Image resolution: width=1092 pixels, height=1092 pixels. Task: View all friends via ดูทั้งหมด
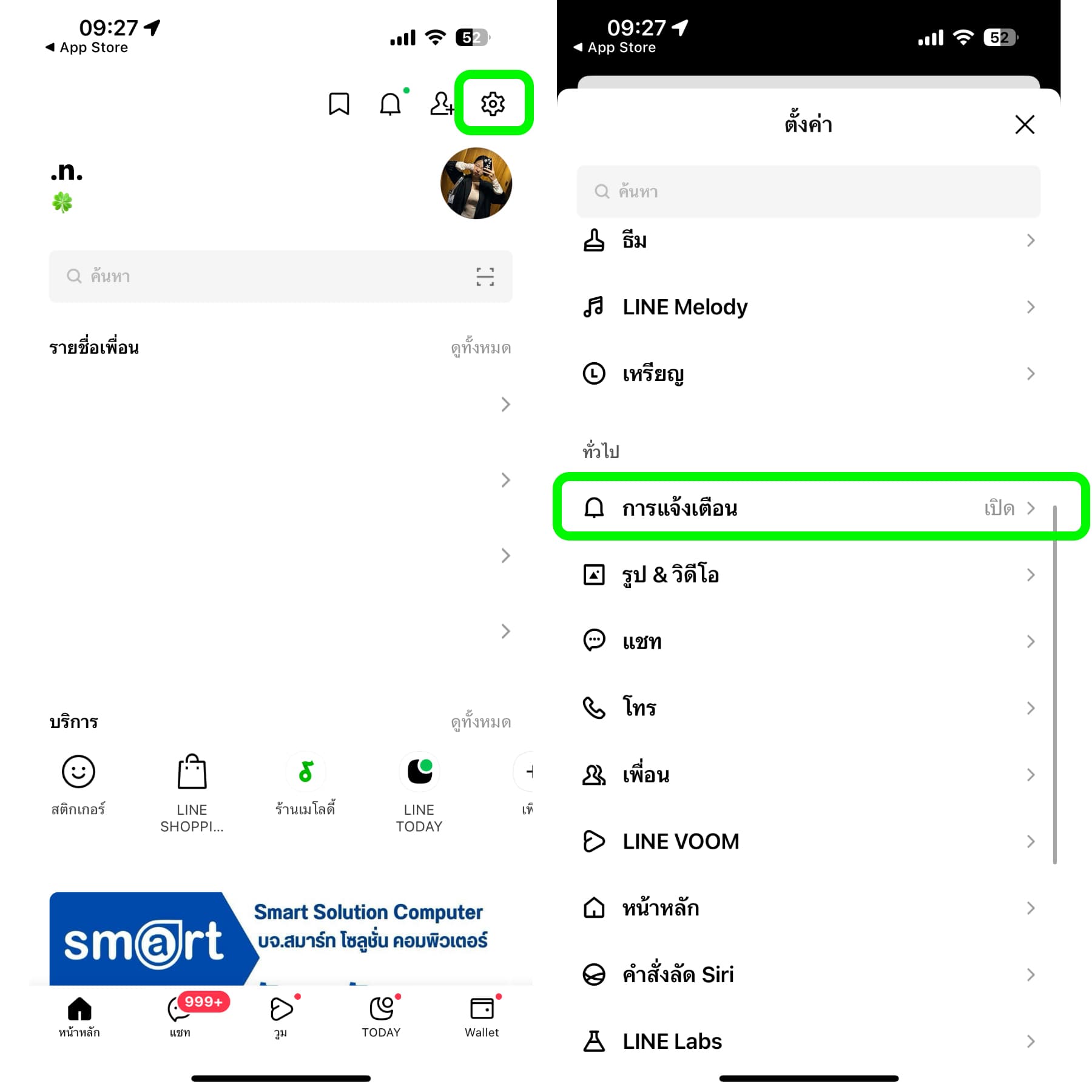point(480,348)
